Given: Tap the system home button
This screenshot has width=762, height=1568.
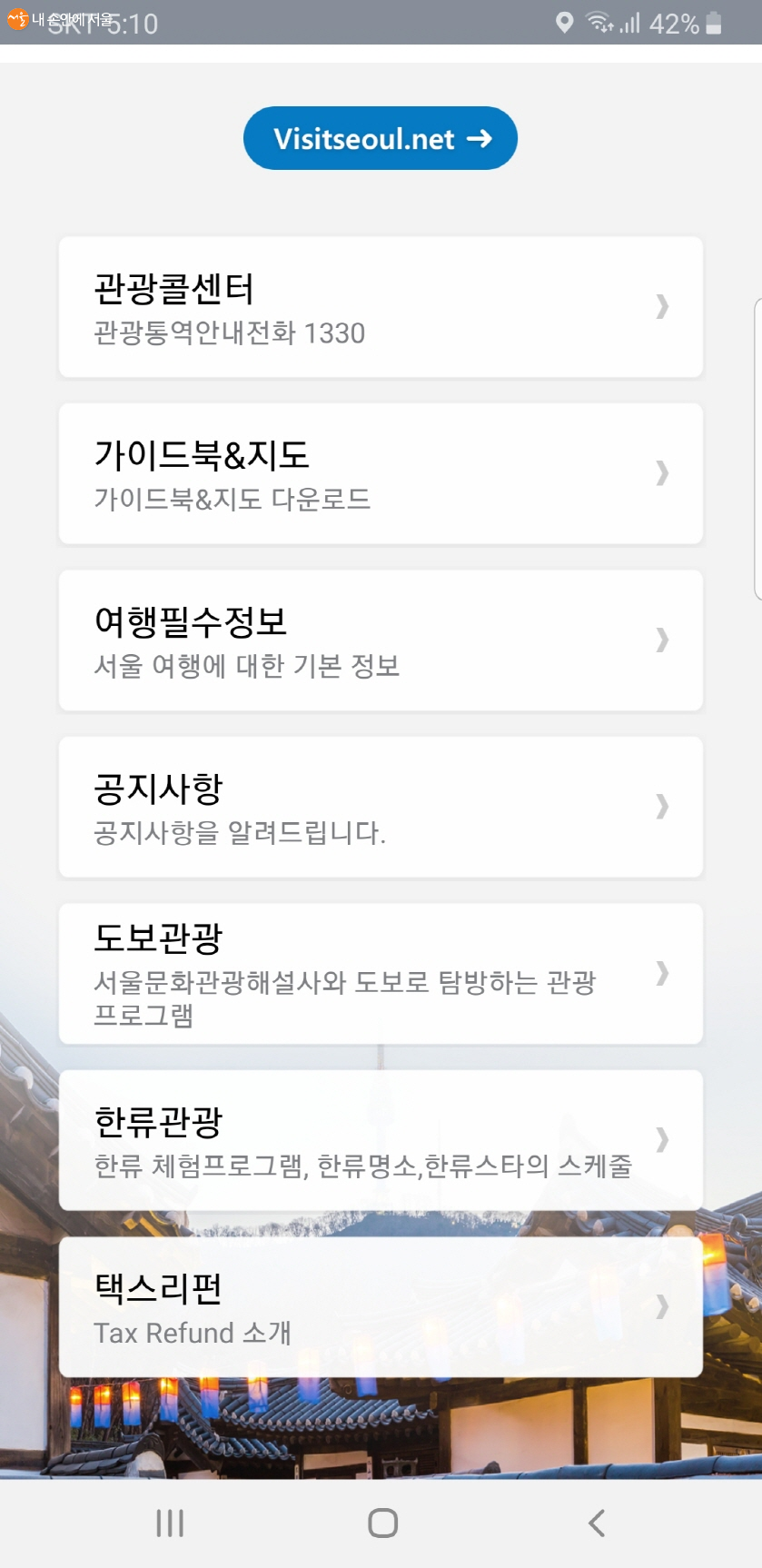Looking at the screenshot, I should 382,1523.
